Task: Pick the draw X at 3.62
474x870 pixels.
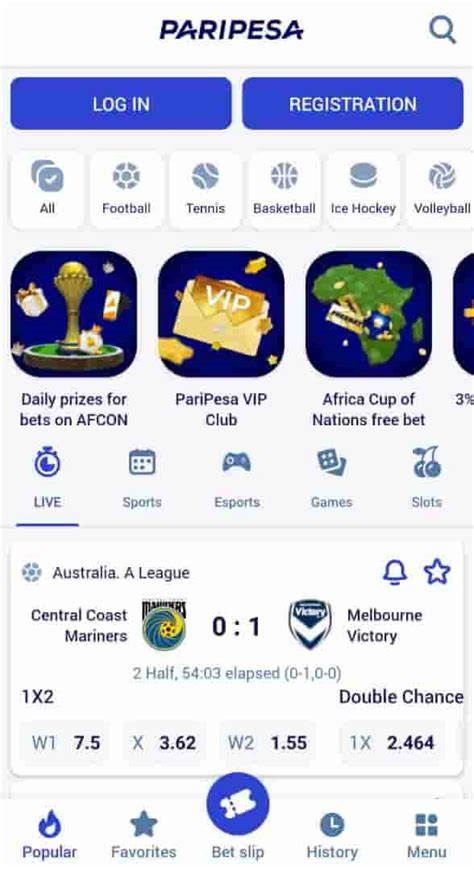Action: click(164, 742)
